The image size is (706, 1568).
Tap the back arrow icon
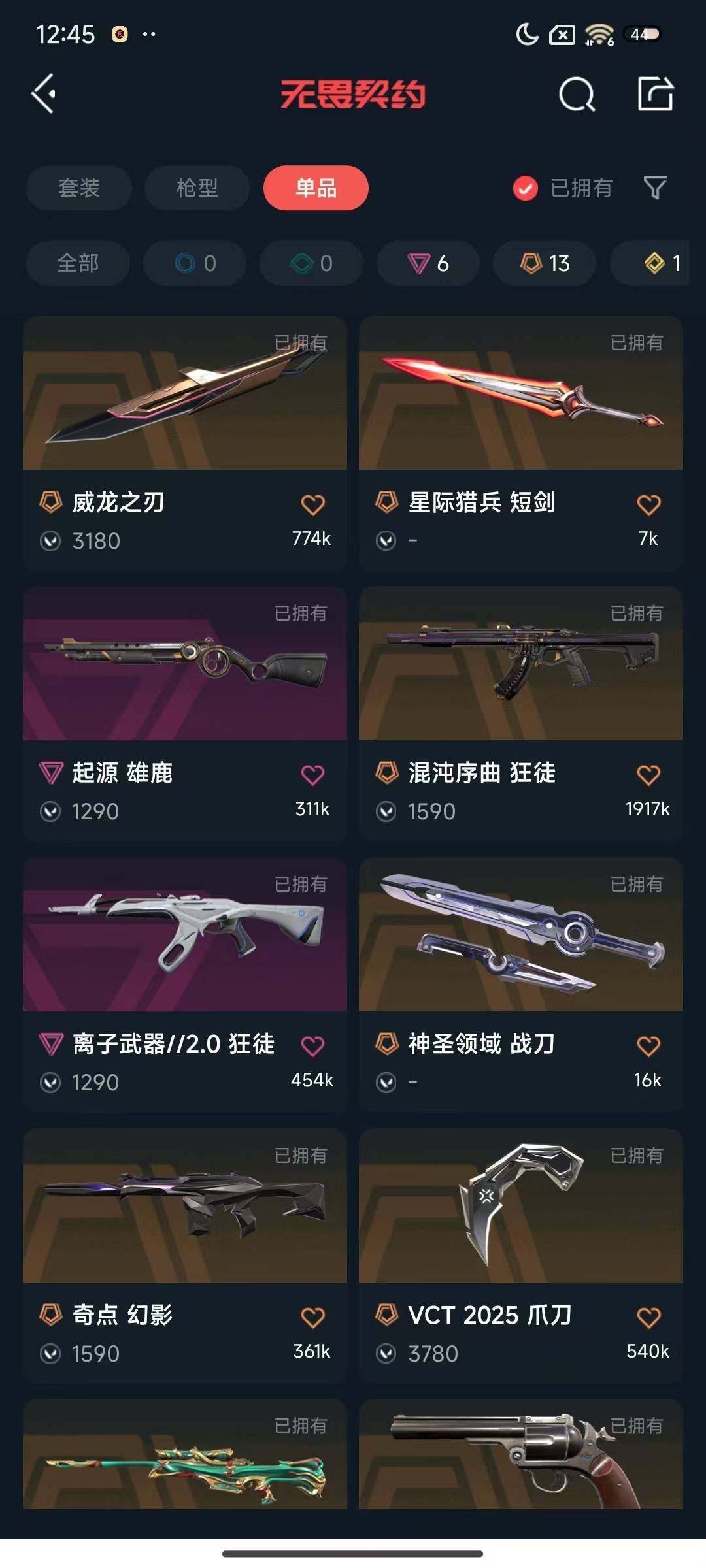pos(44,95)
